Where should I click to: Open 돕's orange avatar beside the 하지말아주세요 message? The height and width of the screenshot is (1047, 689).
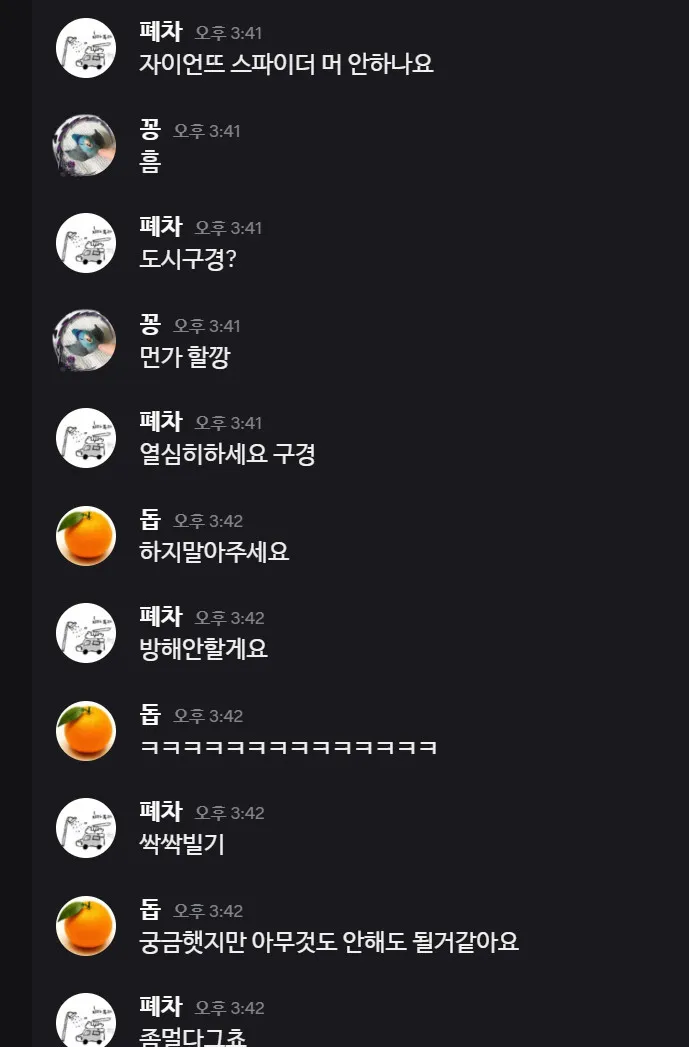(85, 536)
